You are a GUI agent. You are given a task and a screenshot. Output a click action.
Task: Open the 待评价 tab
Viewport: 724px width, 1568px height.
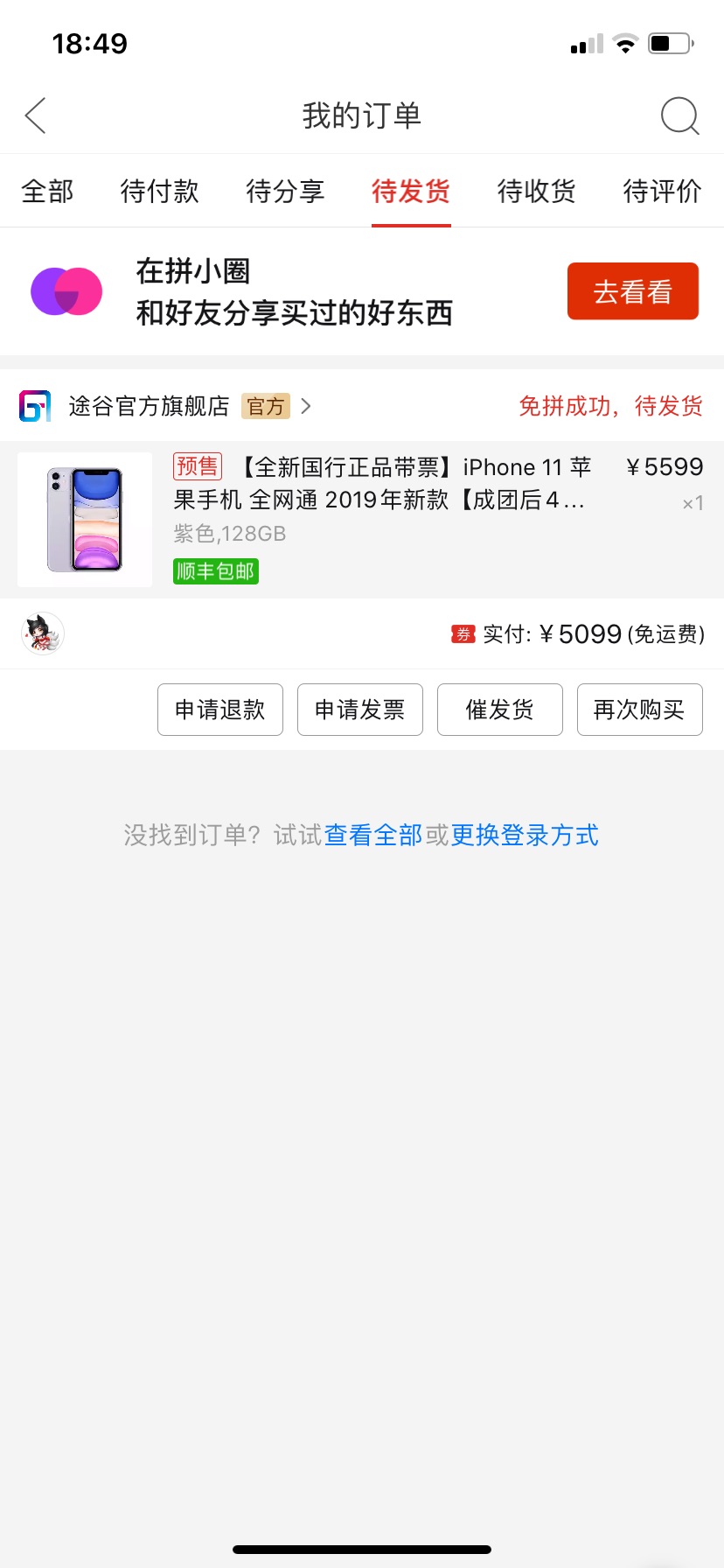coord(662,191)
